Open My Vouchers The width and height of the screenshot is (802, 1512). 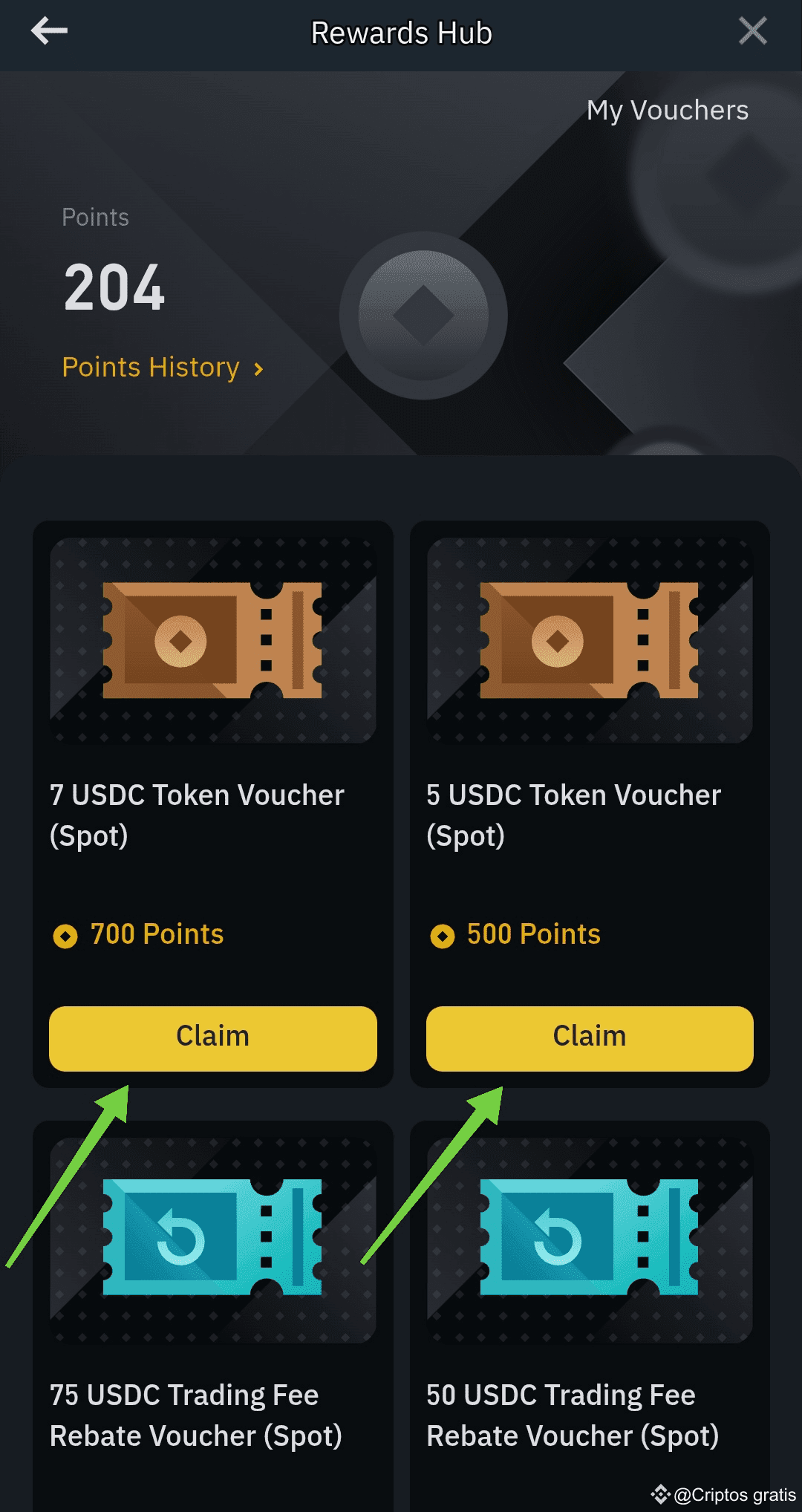(667, 111)
